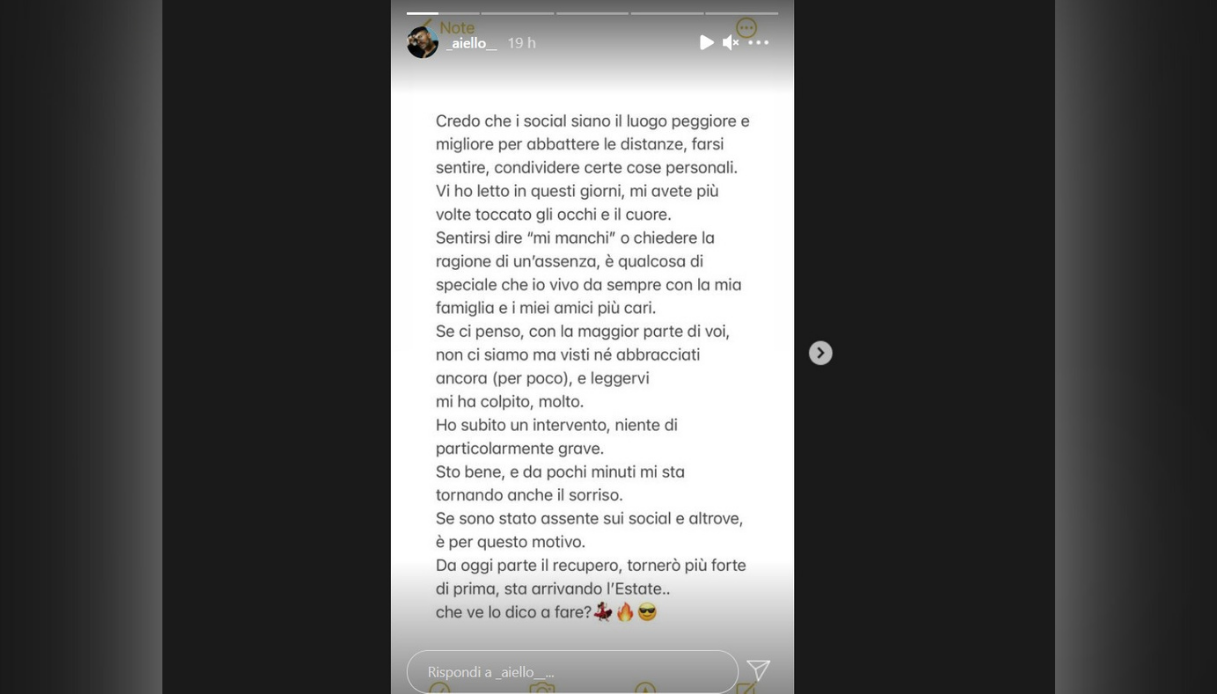Share the story via send icon
Image resolution: width=1217 pixels, height=694 pixels.
click(x=758, y=670)
